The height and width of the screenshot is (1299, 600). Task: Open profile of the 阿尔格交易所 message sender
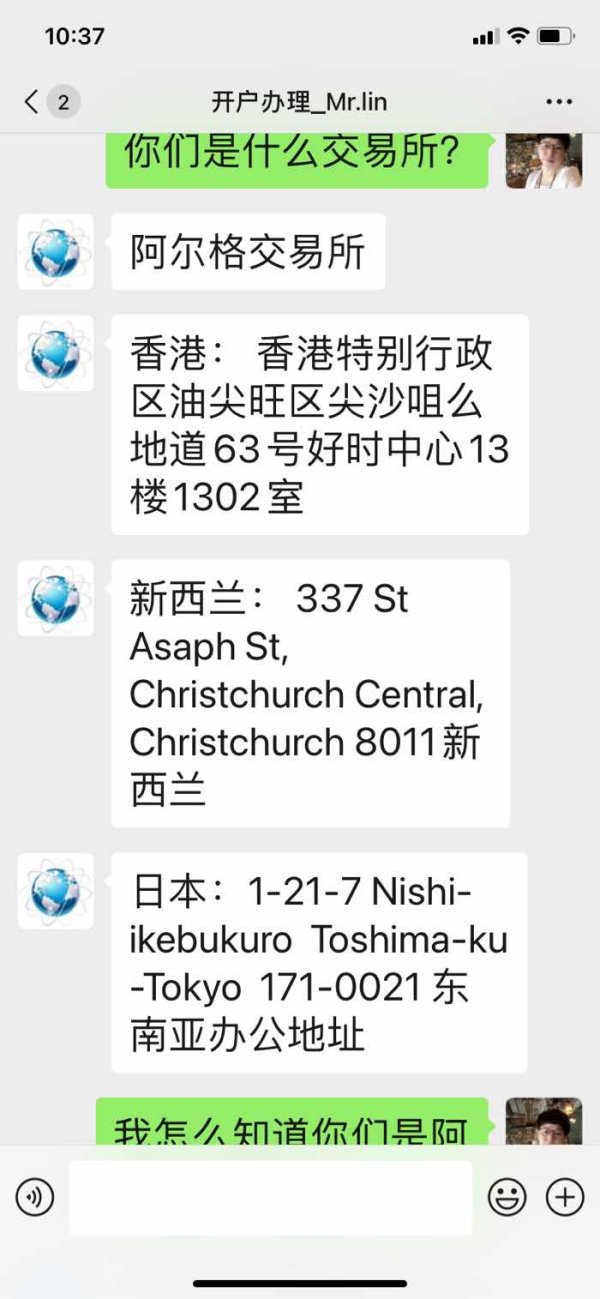tap(56, 252)
